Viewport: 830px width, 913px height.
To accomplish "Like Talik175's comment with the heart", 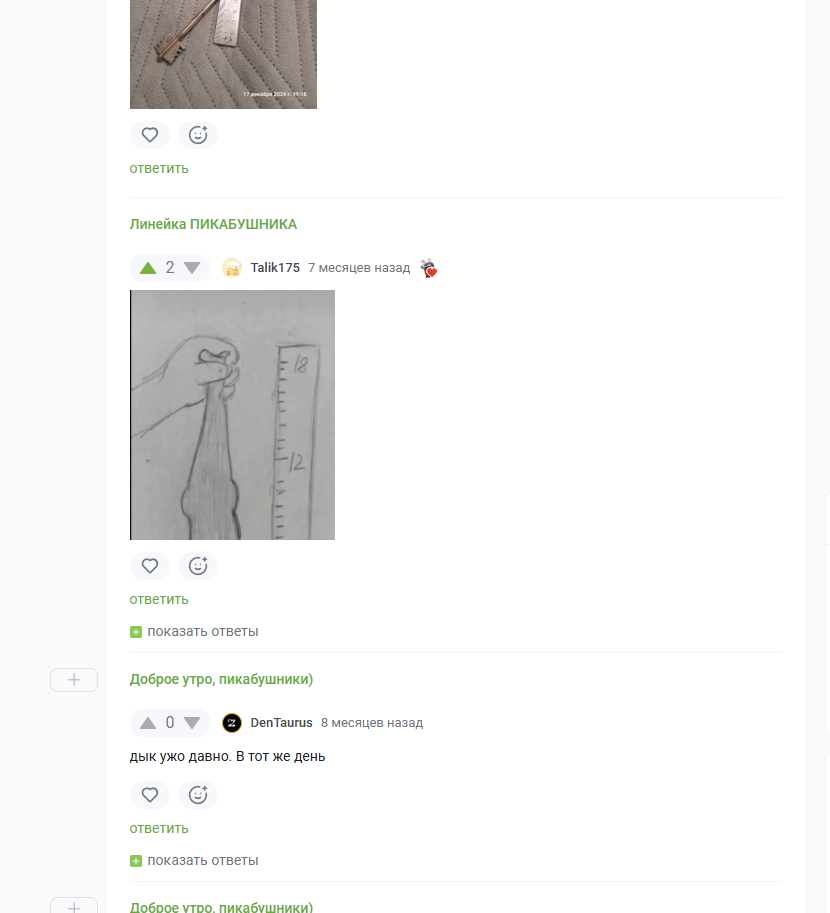I will click(150, 566).
